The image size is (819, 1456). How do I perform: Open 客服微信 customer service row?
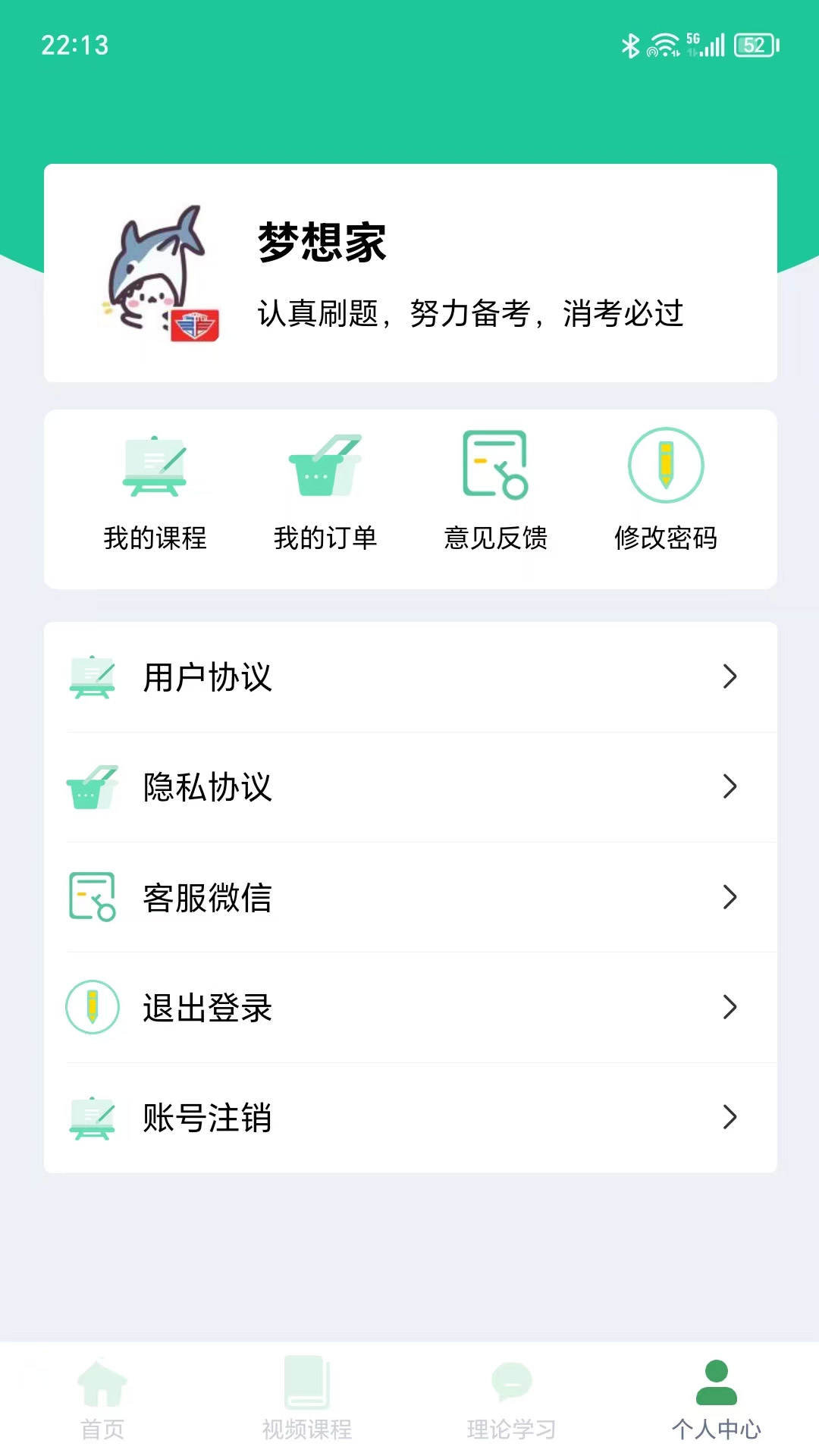410,897
